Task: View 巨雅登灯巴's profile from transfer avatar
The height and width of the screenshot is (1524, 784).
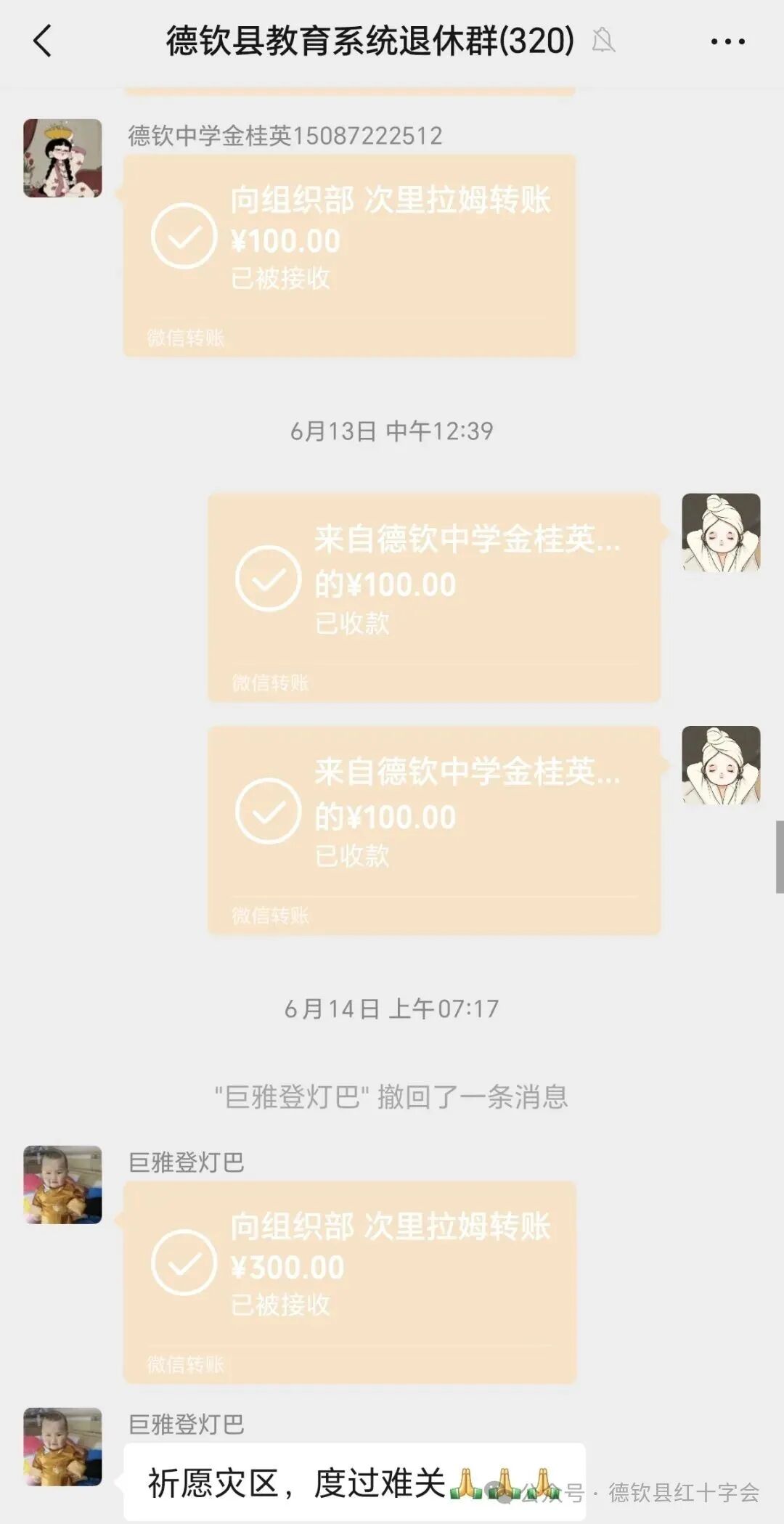Action: click(62, 1185)
